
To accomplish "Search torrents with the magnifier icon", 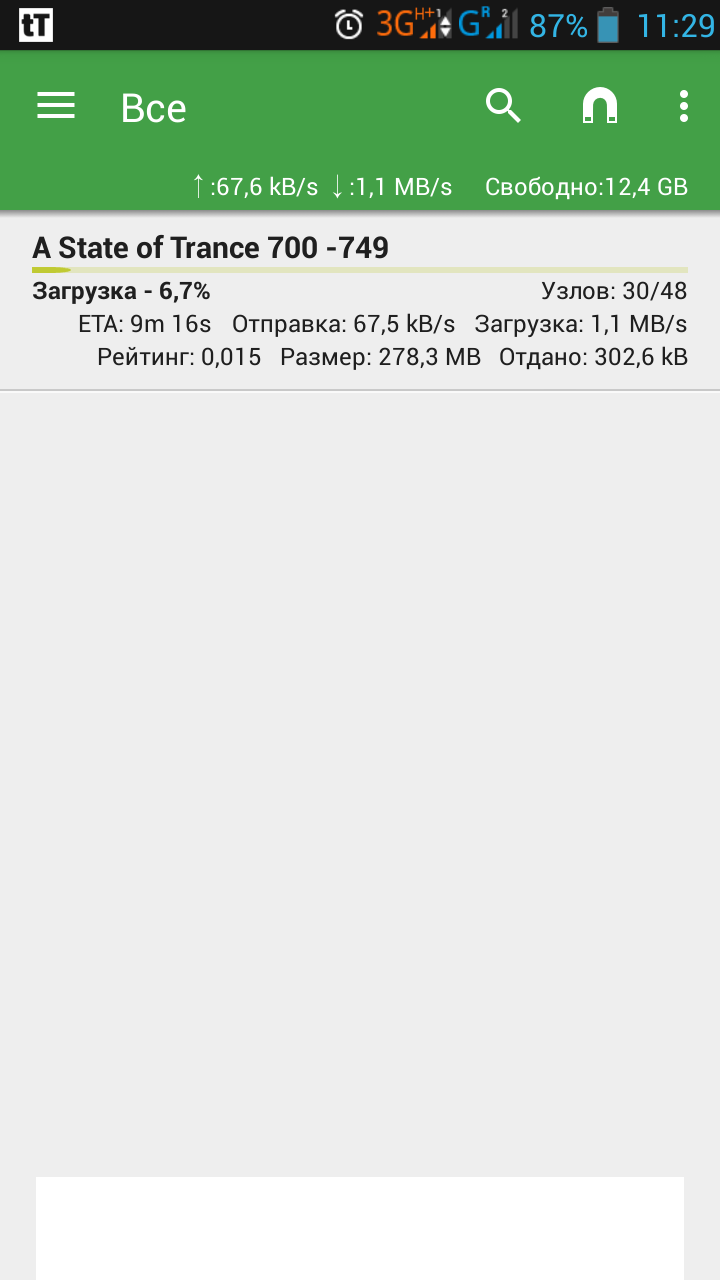I will [x=503, y=105].
